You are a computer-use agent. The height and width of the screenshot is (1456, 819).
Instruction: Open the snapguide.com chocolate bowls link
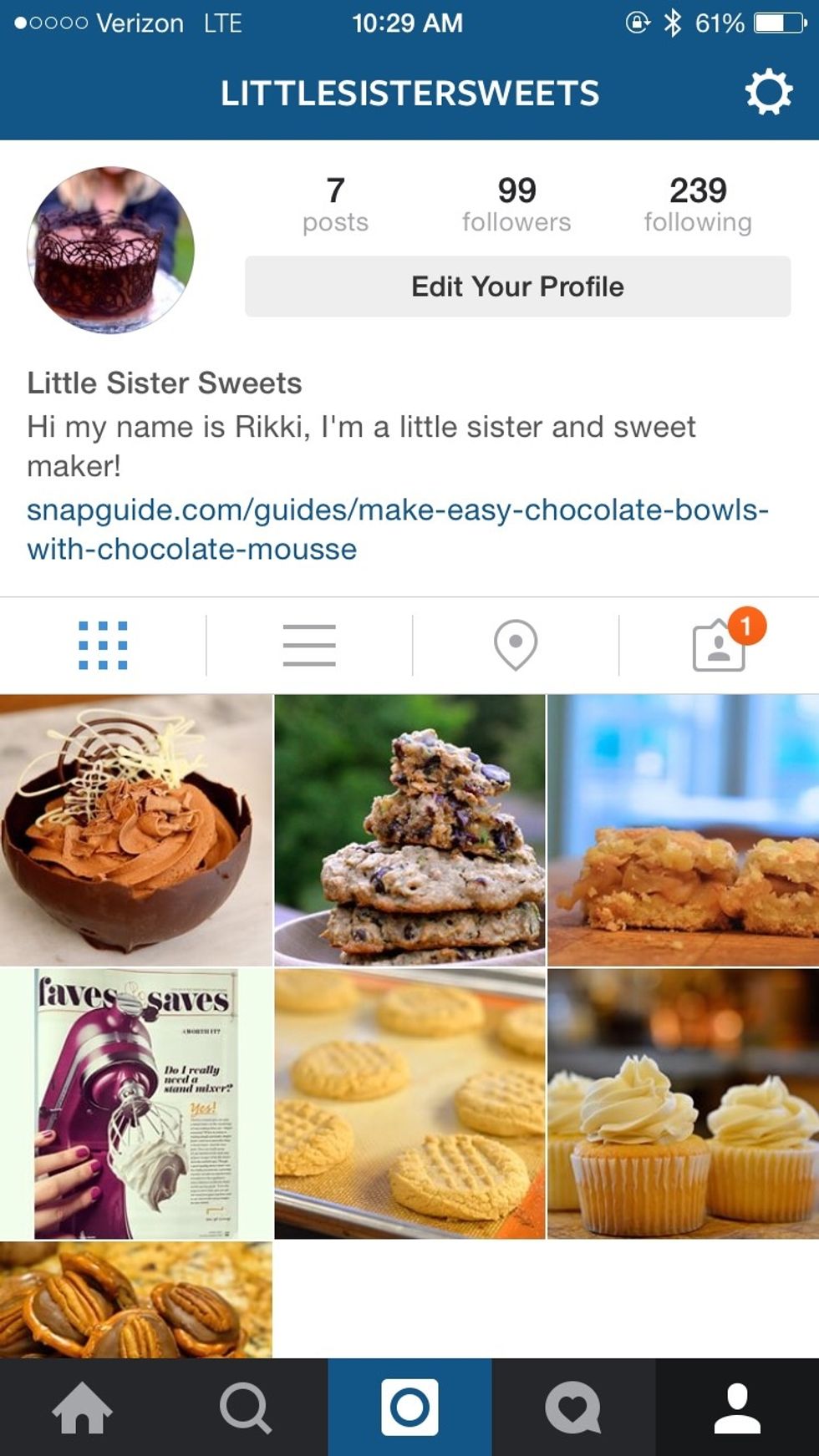point(397,529)
